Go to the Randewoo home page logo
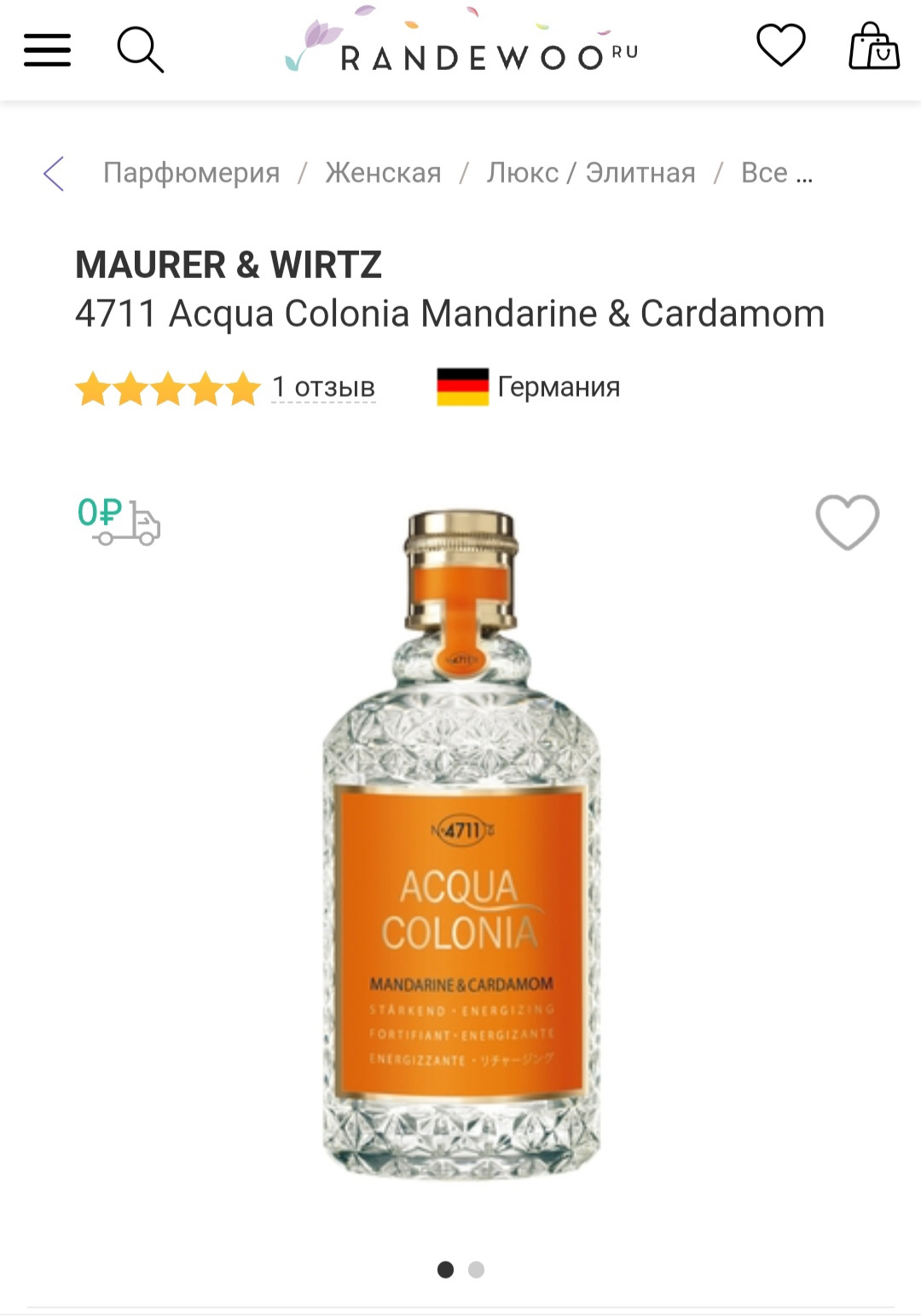This screenshot has height=1316, width=921. [x=461, y=47]
